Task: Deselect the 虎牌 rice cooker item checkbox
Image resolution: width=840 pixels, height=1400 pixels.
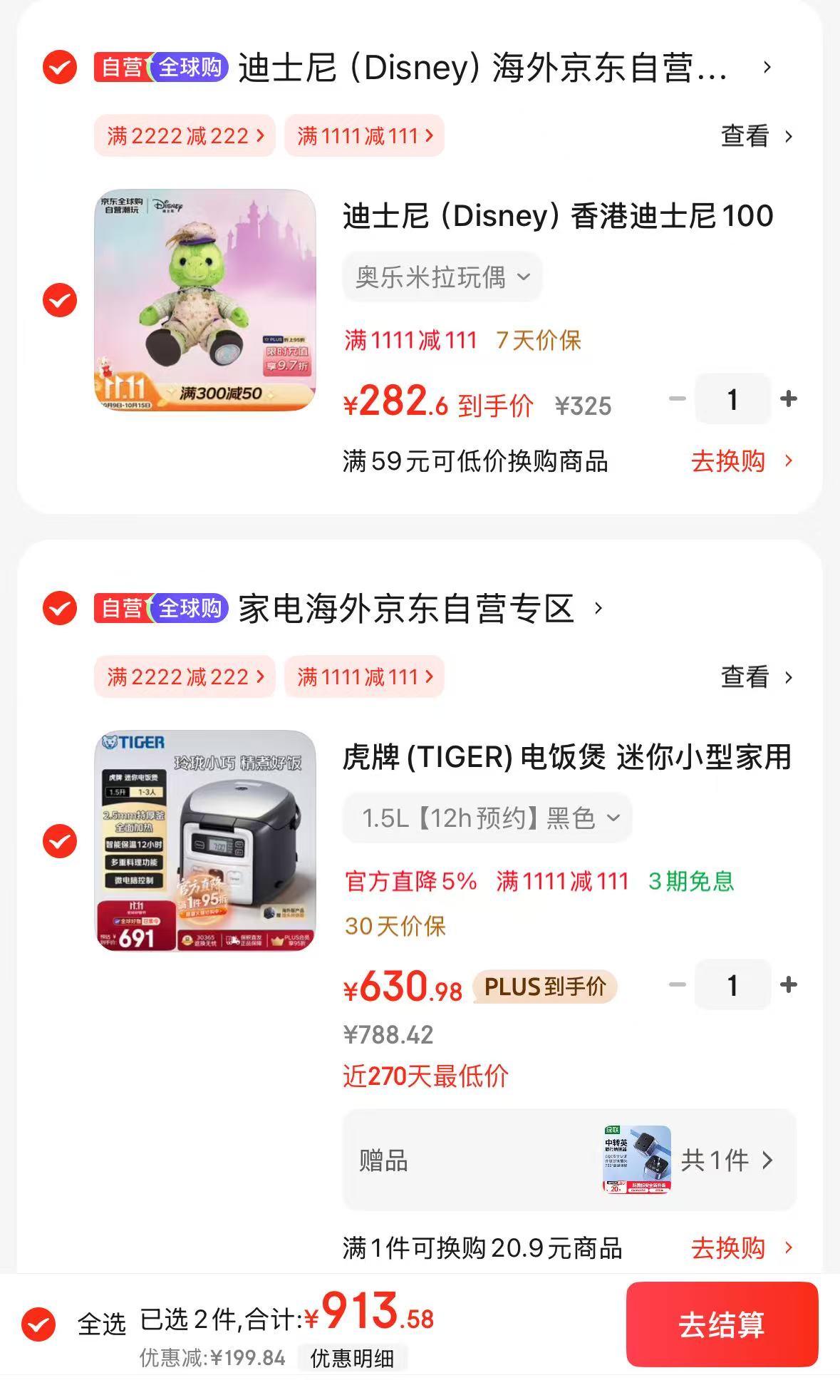Action: (60, 841)
